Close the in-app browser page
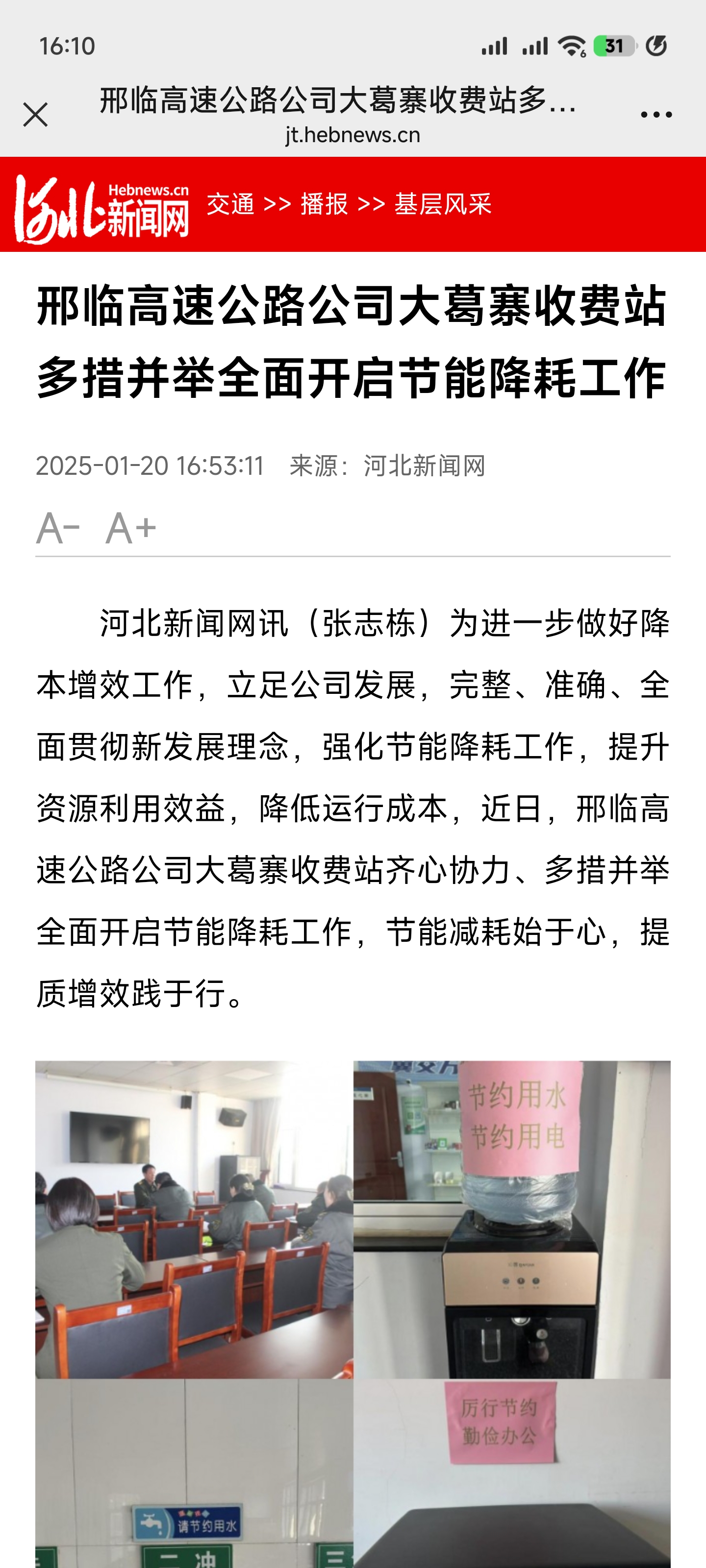Screen dimensions: 706x1568 click(x=35, y=115)
